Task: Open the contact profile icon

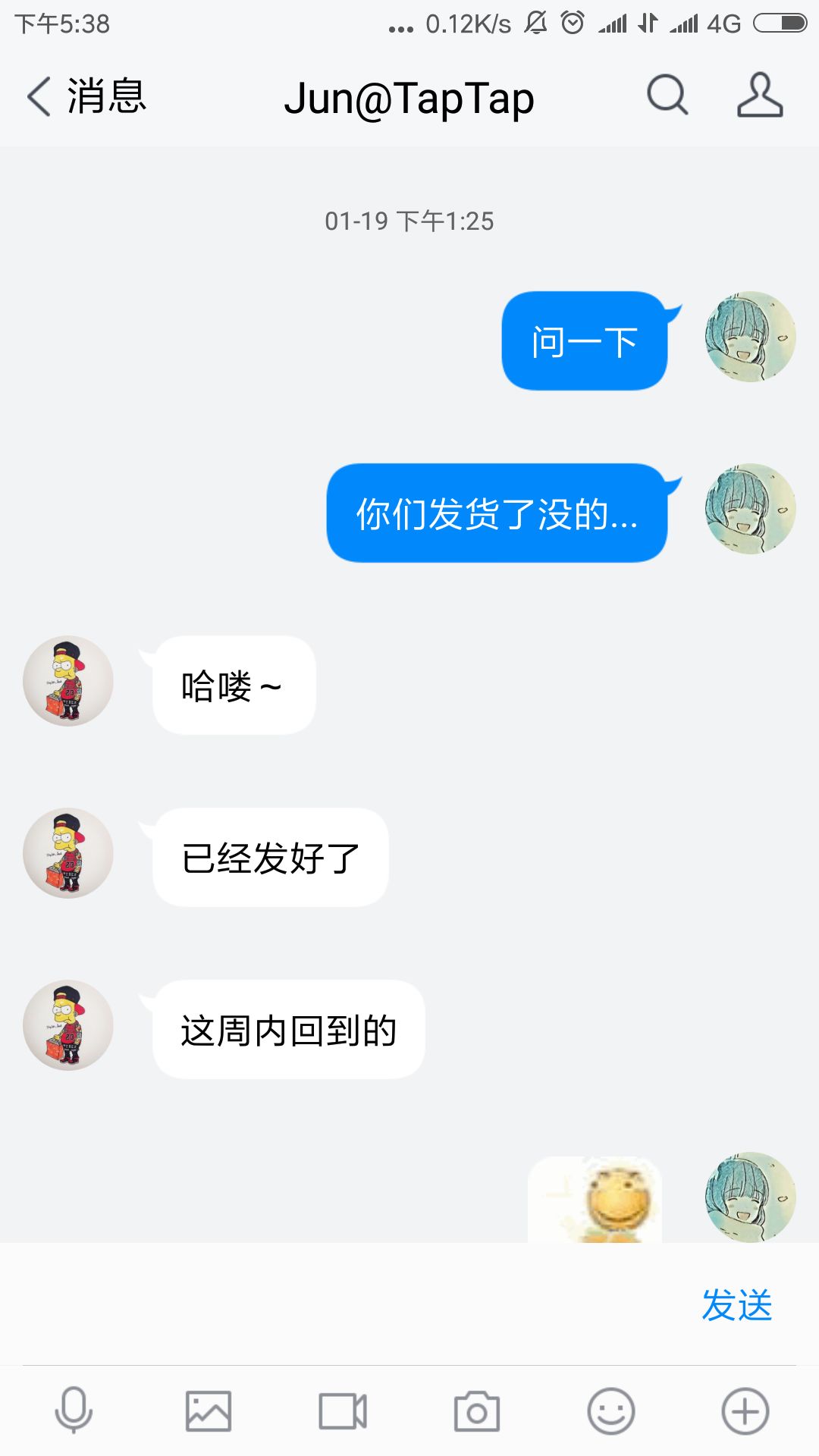Action: tap(760, 96)
